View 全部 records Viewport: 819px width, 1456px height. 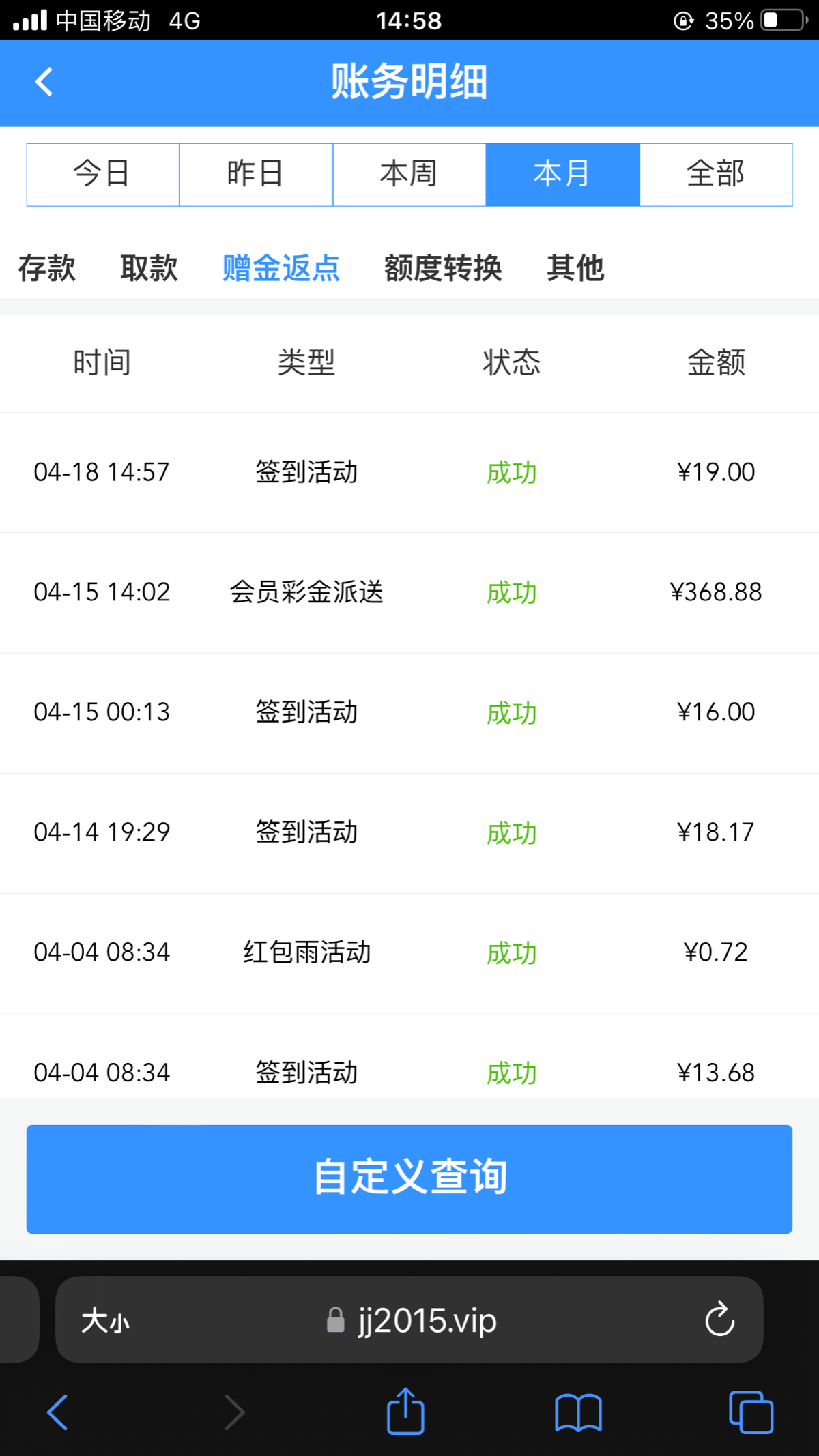(x=716, y=174)
